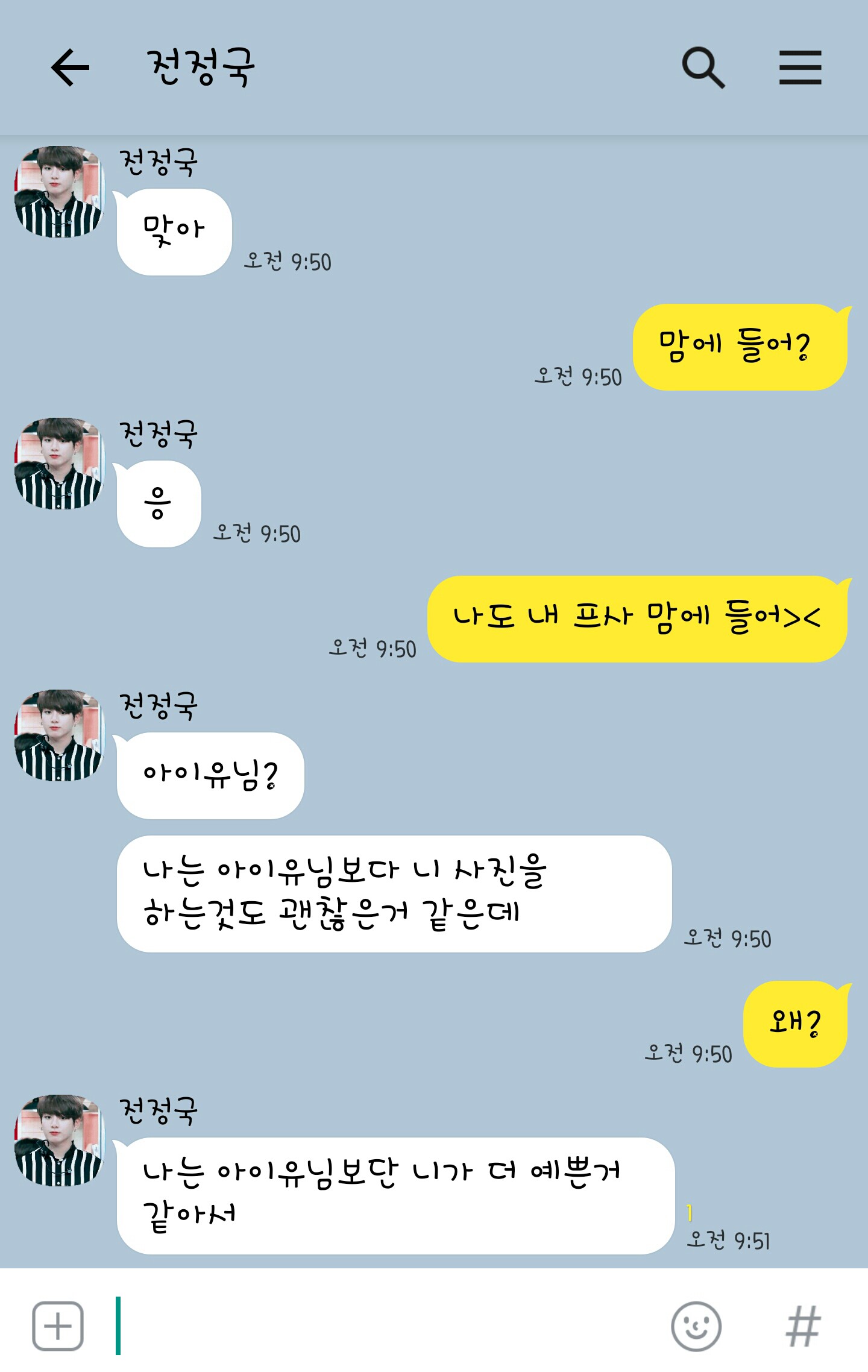
Task: Open the emoticon picker
Action: [696, 1326]
